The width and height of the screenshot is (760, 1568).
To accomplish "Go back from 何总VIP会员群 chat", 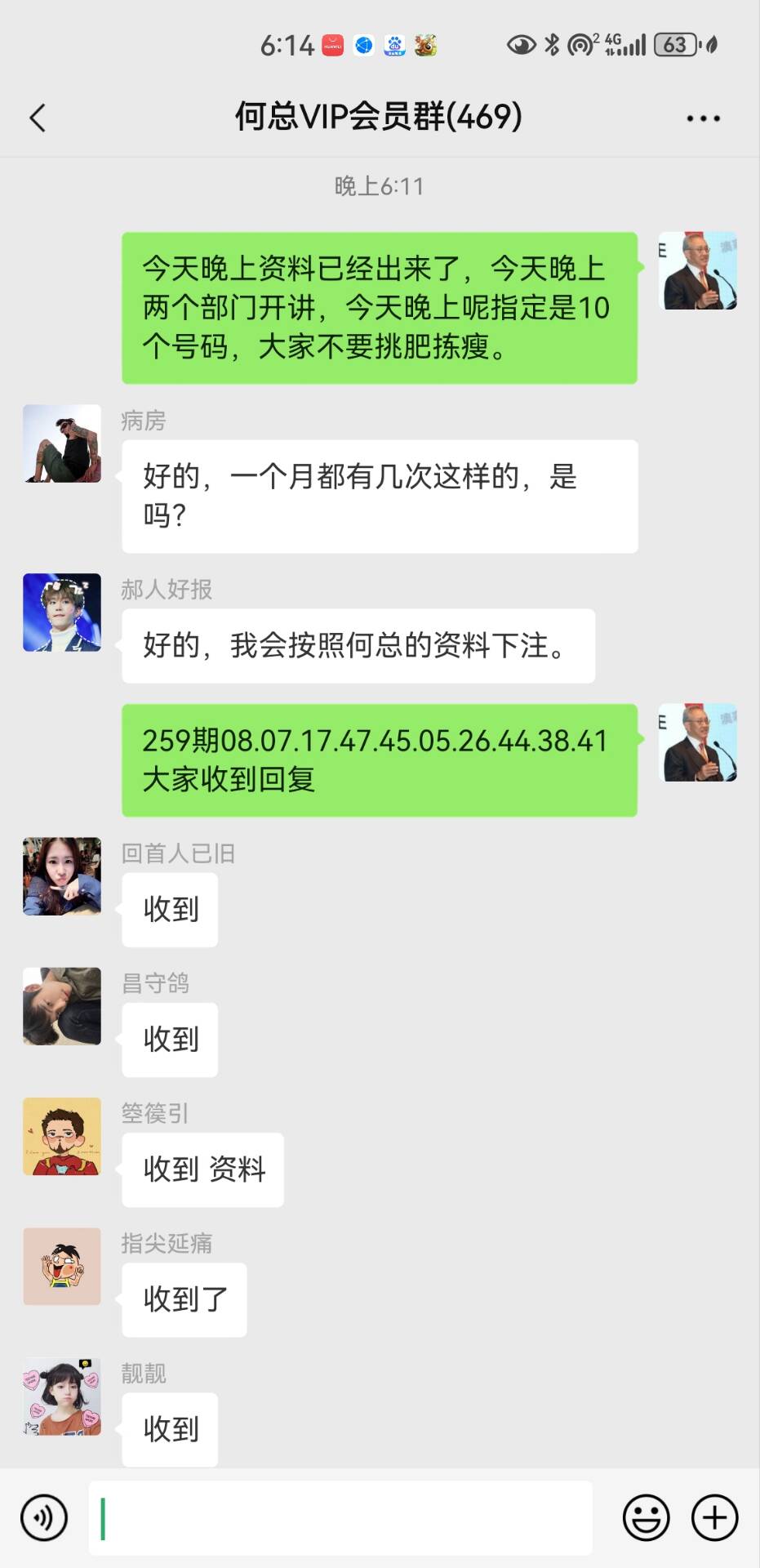I will point(38,118).
